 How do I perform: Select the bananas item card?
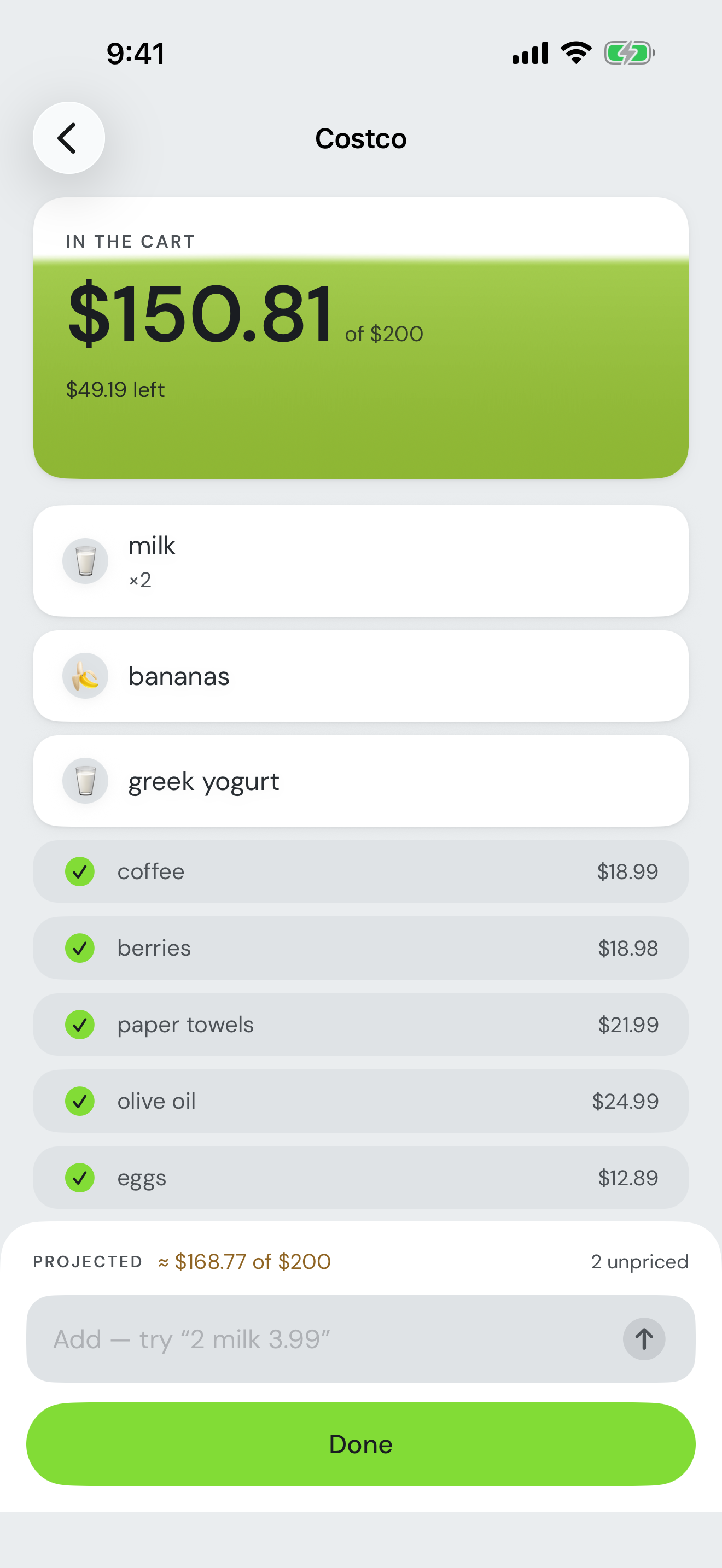(361, 676)
